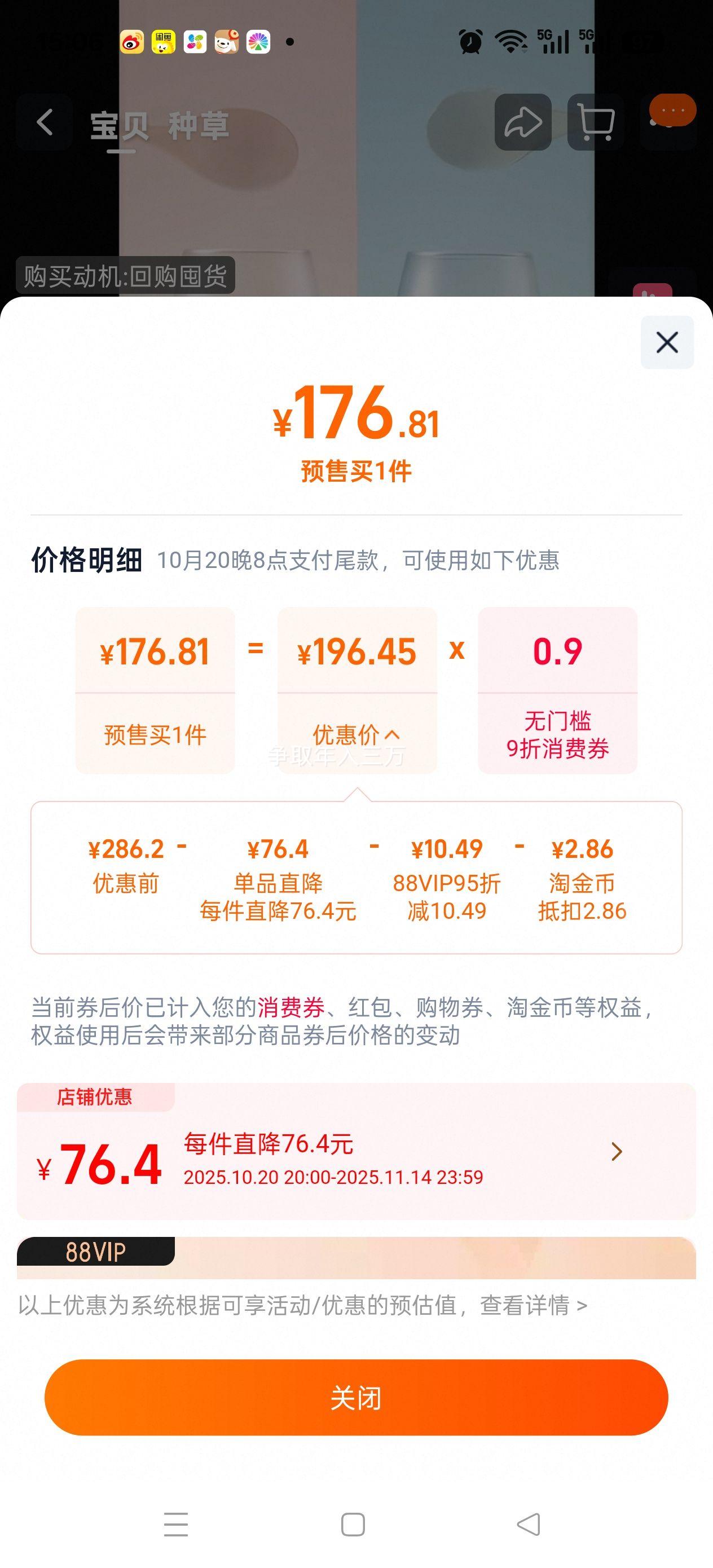This screenshot has width=713, height=1568.
Task: Tap the orange 关闭 button
Action: tap(356, 1397)
